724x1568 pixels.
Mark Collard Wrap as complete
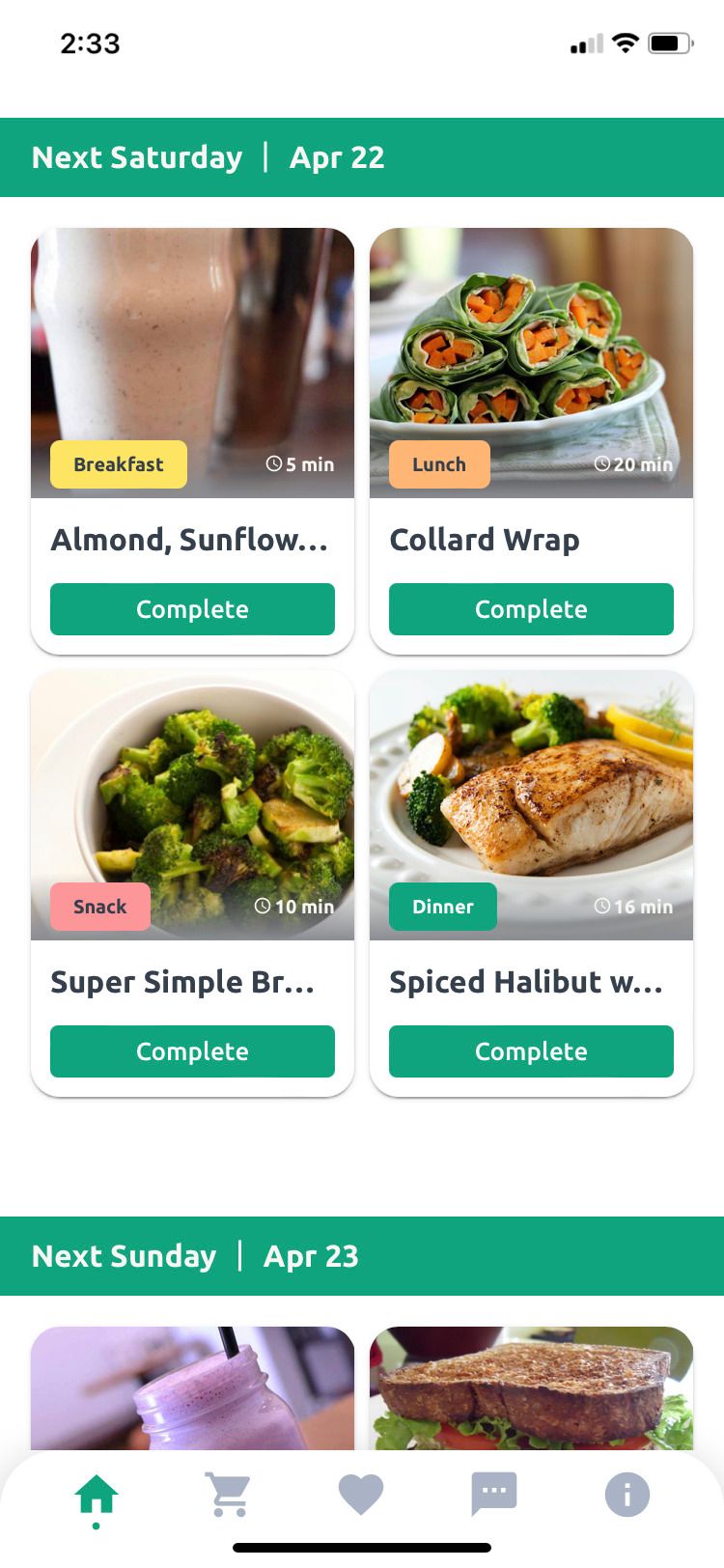point(531,609)
